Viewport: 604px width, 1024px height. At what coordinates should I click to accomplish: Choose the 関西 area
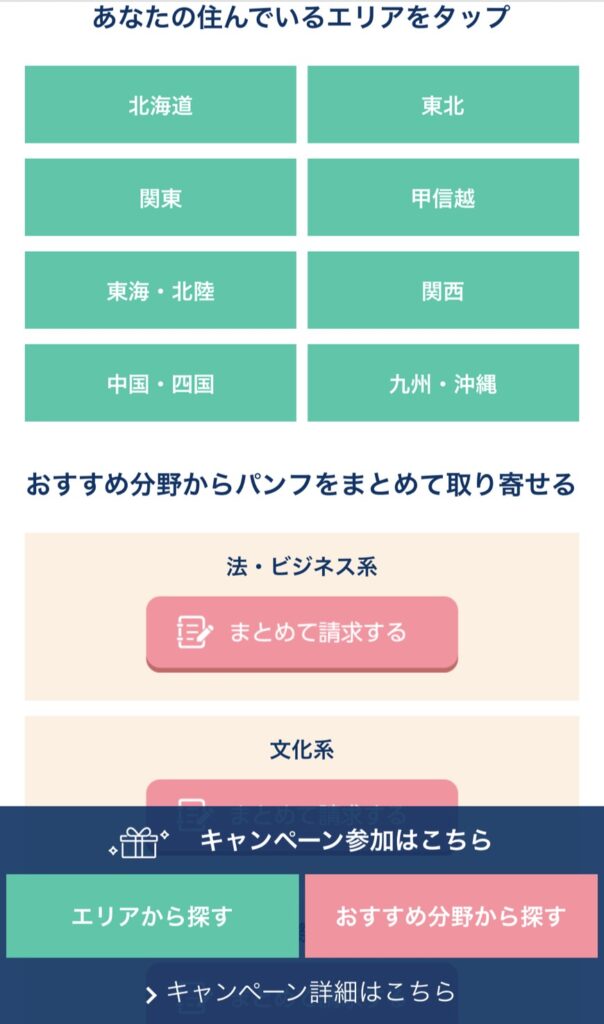coord(443,291)
